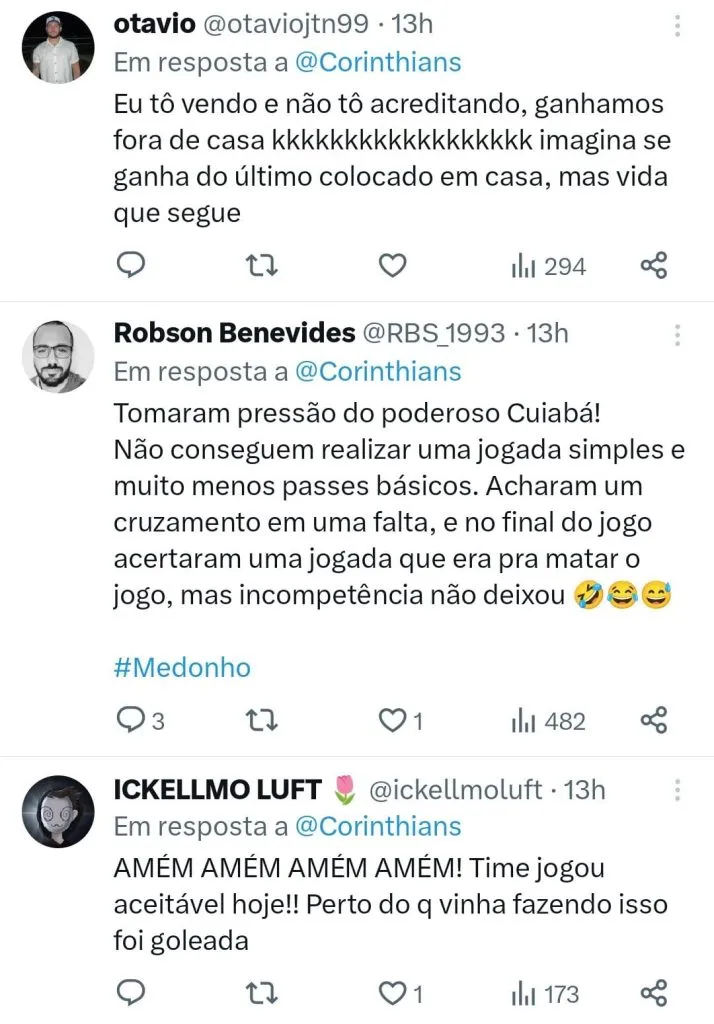The image size is (714, 1024).
Task: Reply to Robson Benevides' tweet
Action: [x=131, y=719]
